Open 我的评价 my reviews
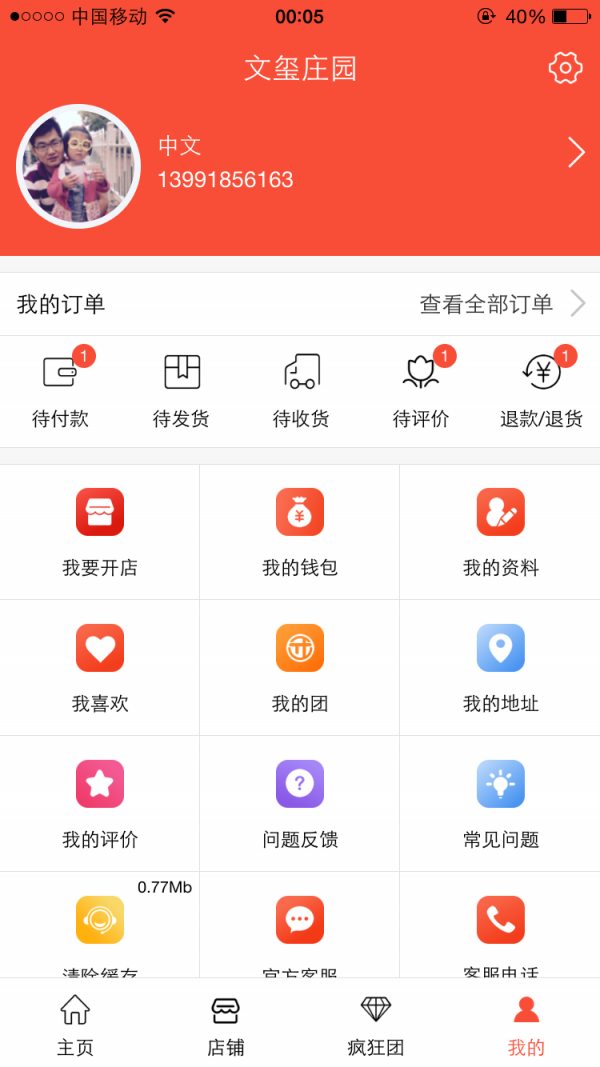This screenshot has width=600, height=1067. coord(100,803)
